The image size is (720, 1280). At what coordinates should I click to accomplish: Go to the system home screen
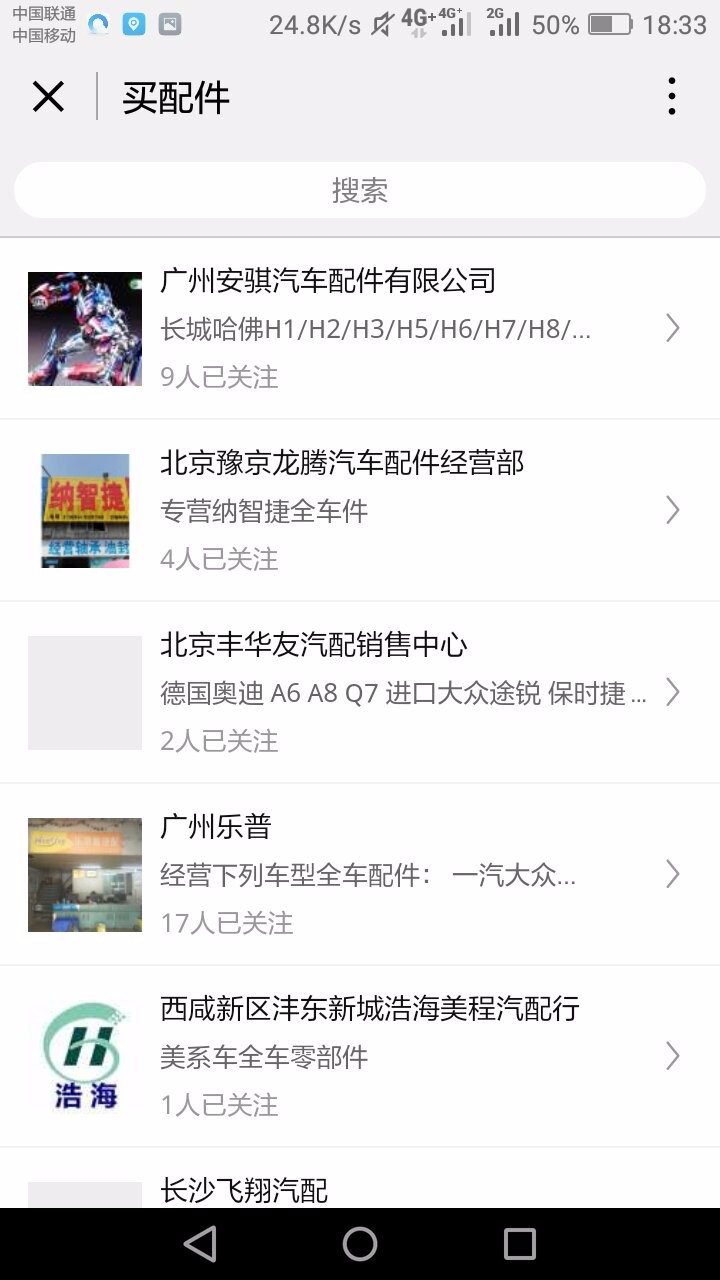360,1244
